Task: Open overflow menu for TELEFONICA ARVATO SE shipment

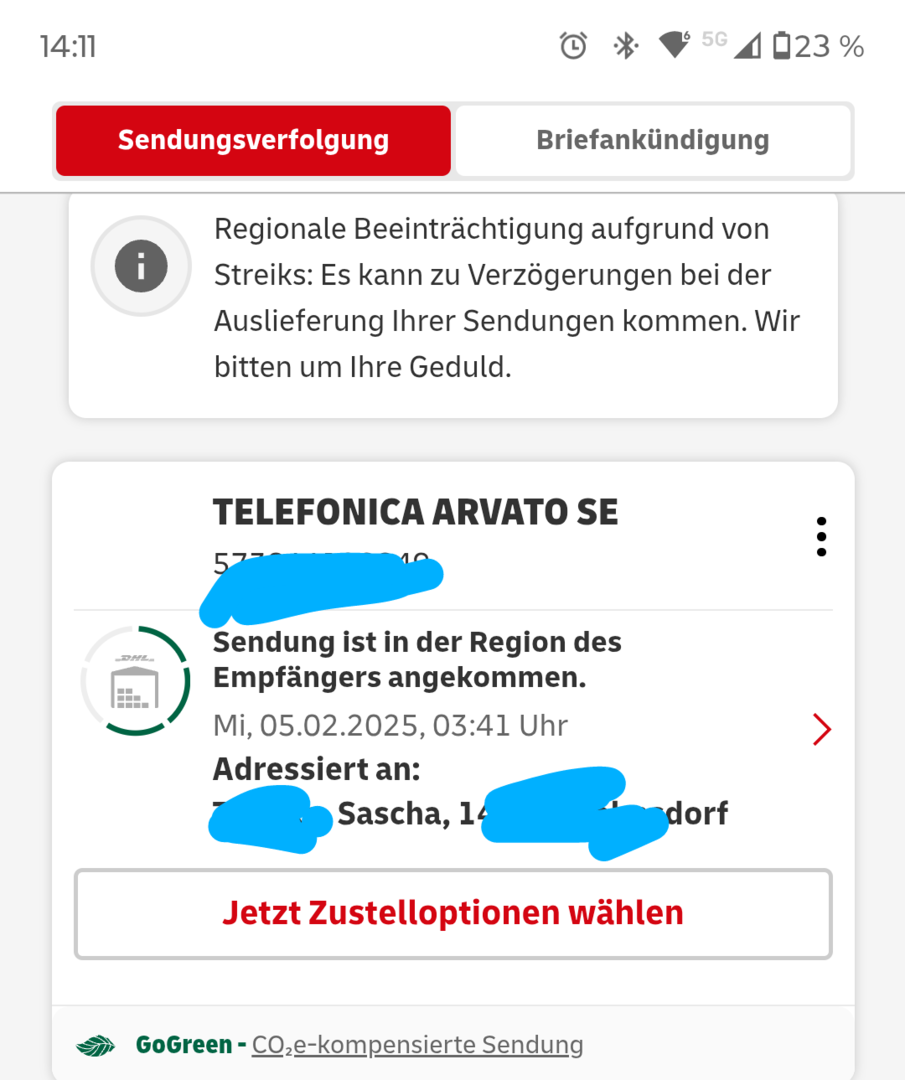Action: point(821,537)
